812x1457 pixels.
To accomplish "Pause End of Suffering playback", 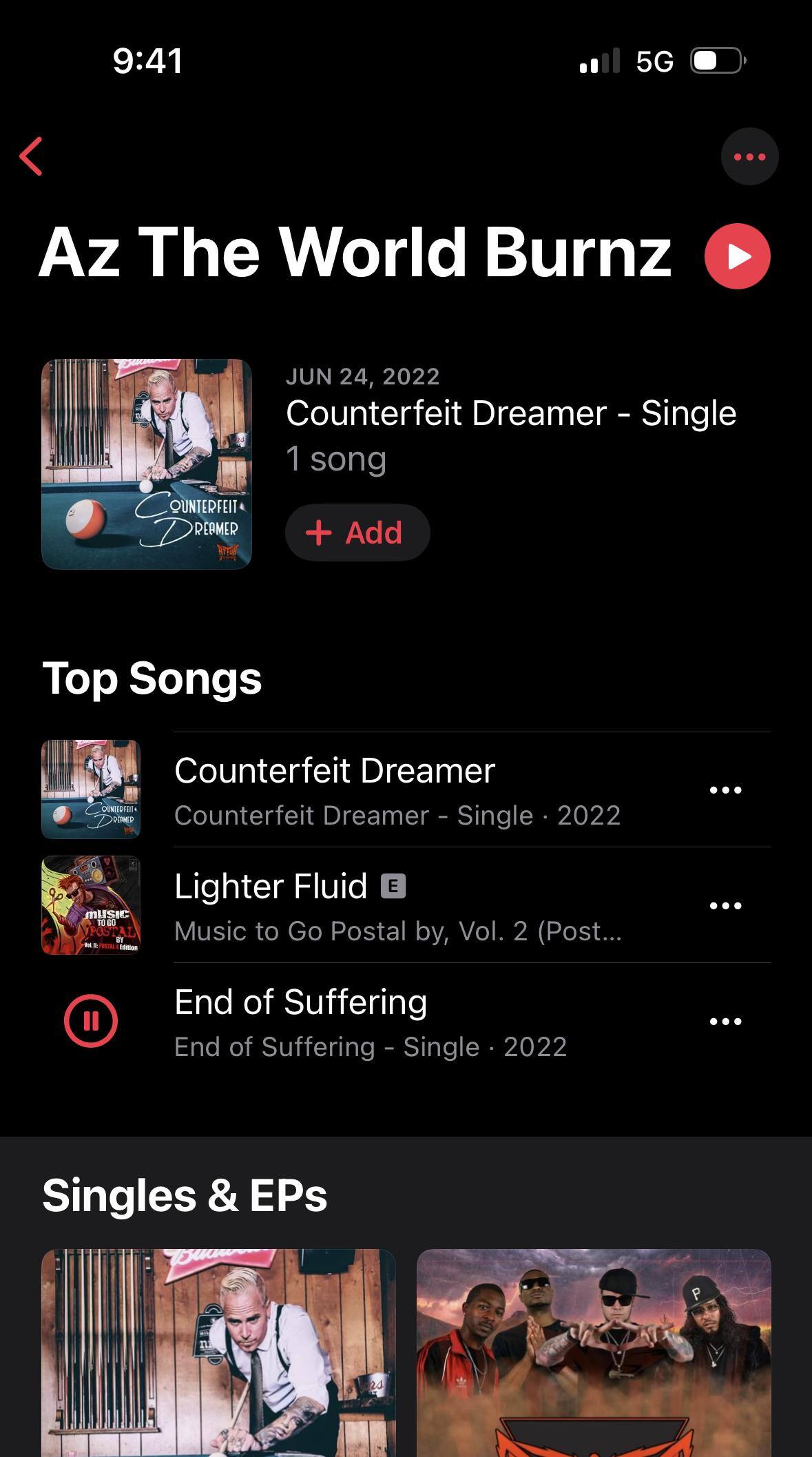I will click(x=91, y=1021).
